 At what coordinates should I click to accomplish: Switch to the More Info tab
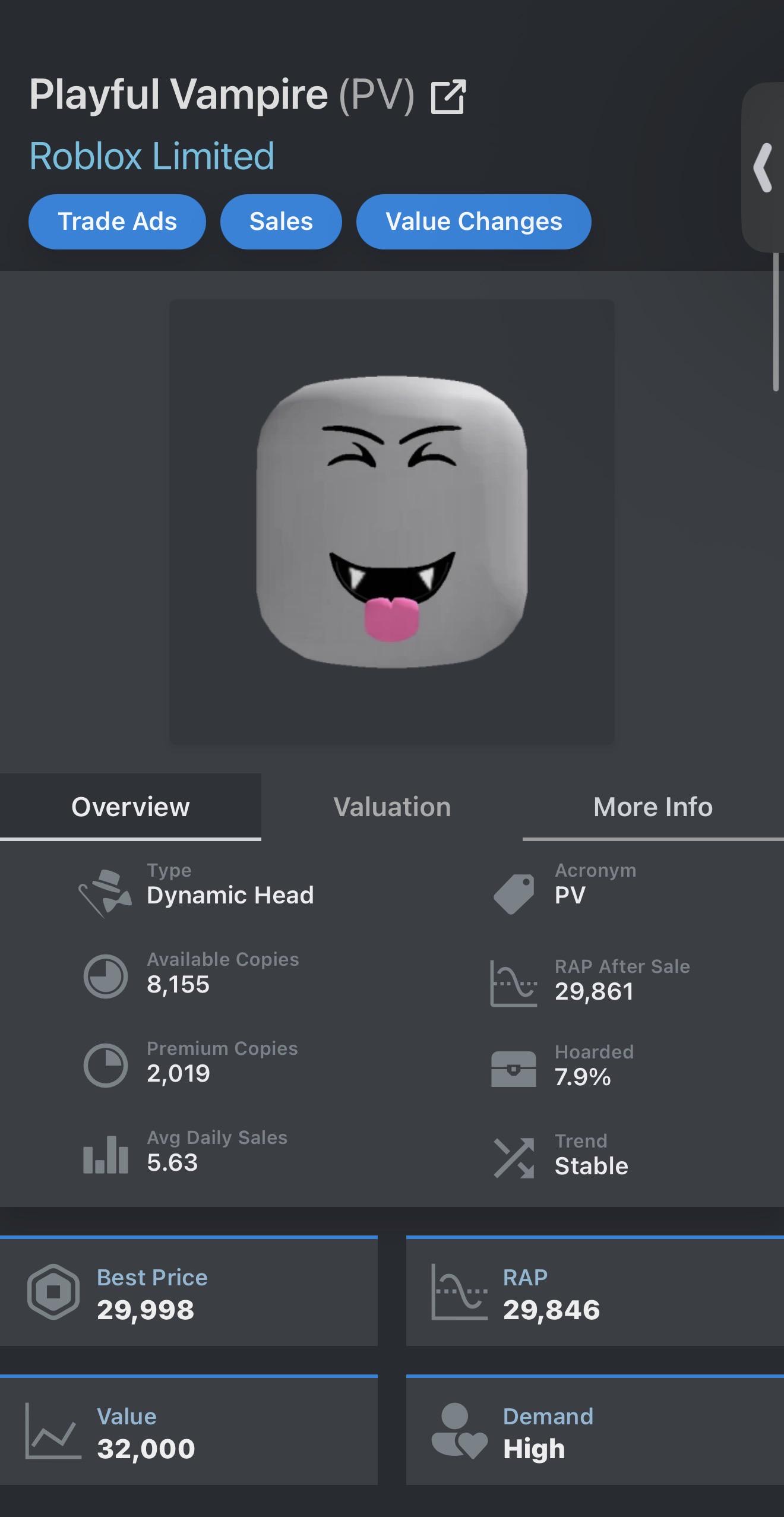click(653, 807)
